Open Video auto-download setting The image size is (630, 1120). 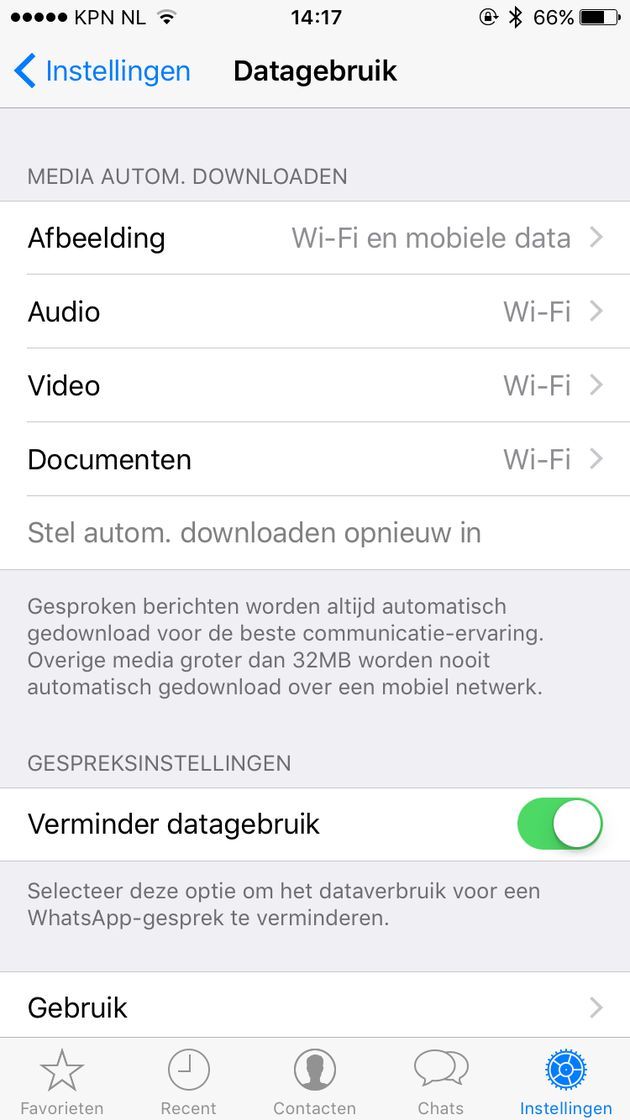point(315,386)
